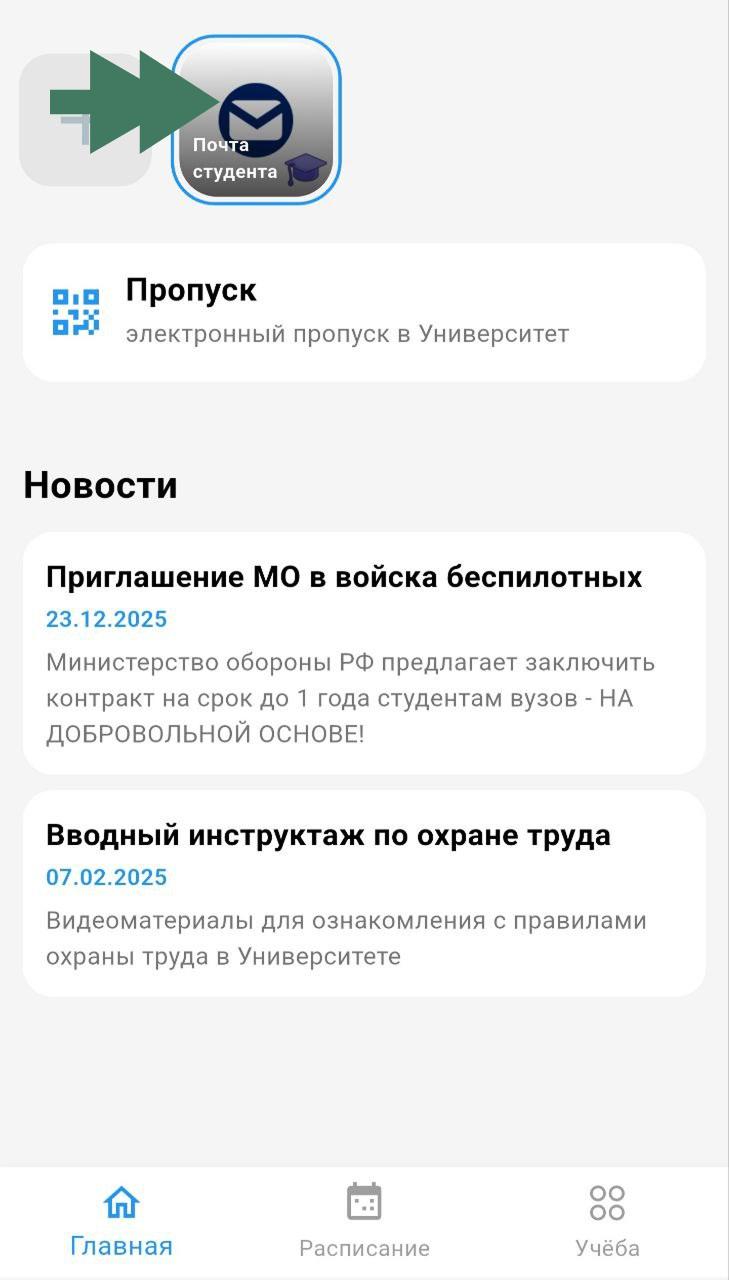This screenshot has width=729, height=1280.
Task: Open the Почта студента tile
Action: click(257, 121)
